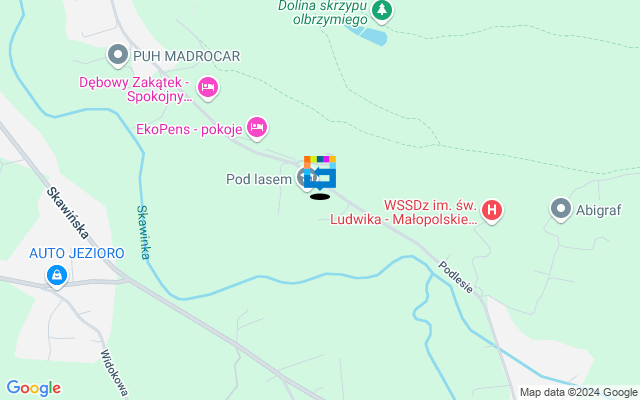Open the WSSDz im. św. Ludwika hospital marker

(x=492, y=210)
